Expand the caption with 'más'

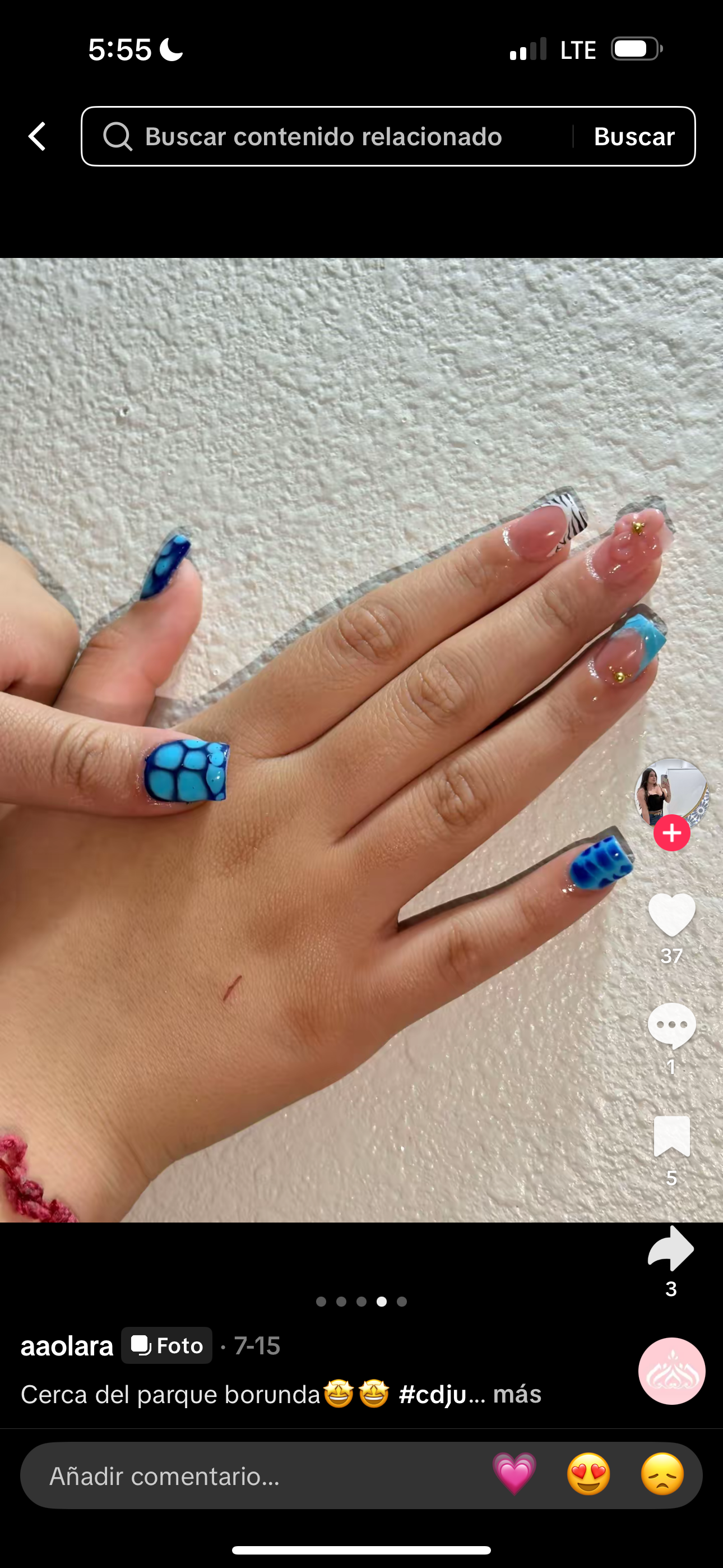click(517, 1394)
